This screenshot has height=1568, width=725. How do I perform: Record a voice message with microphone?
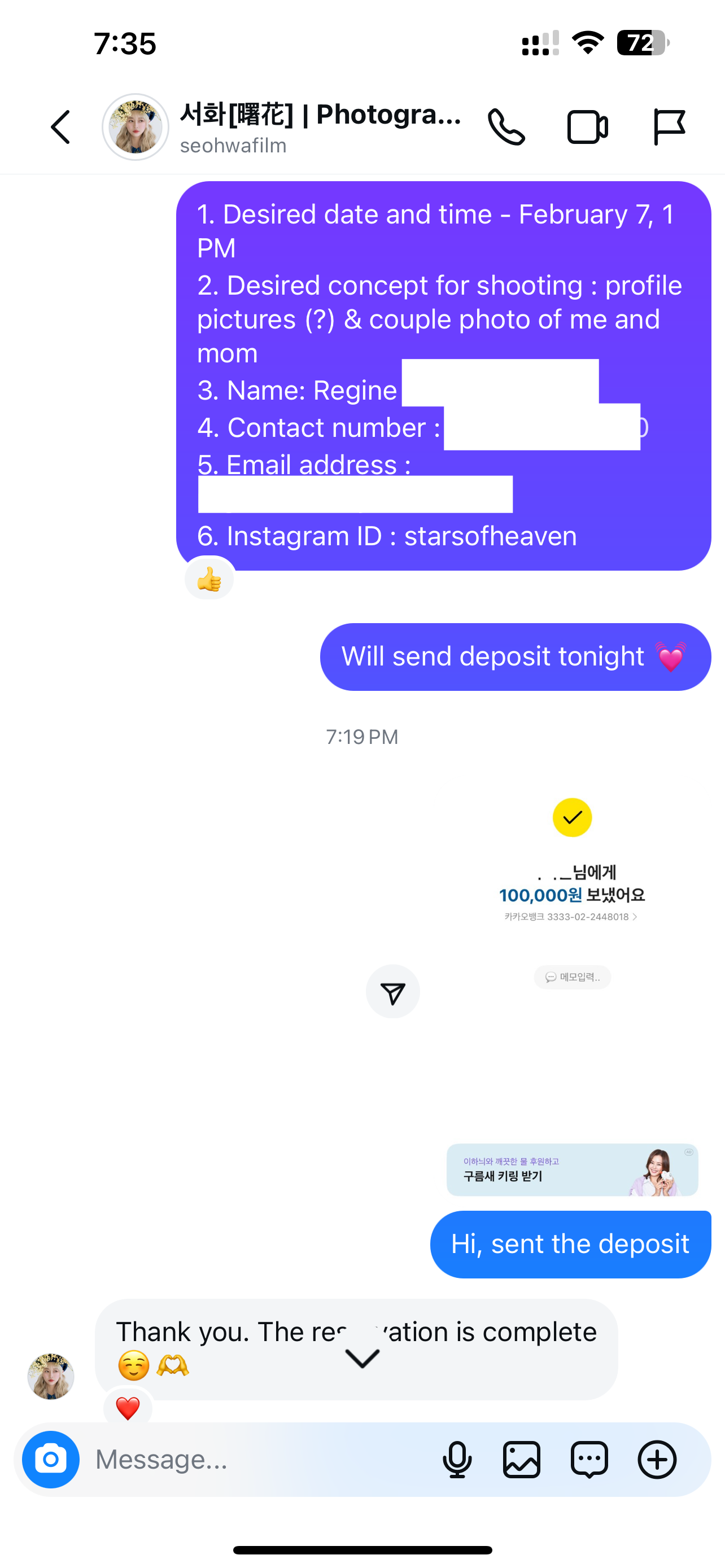(457, 1459)
